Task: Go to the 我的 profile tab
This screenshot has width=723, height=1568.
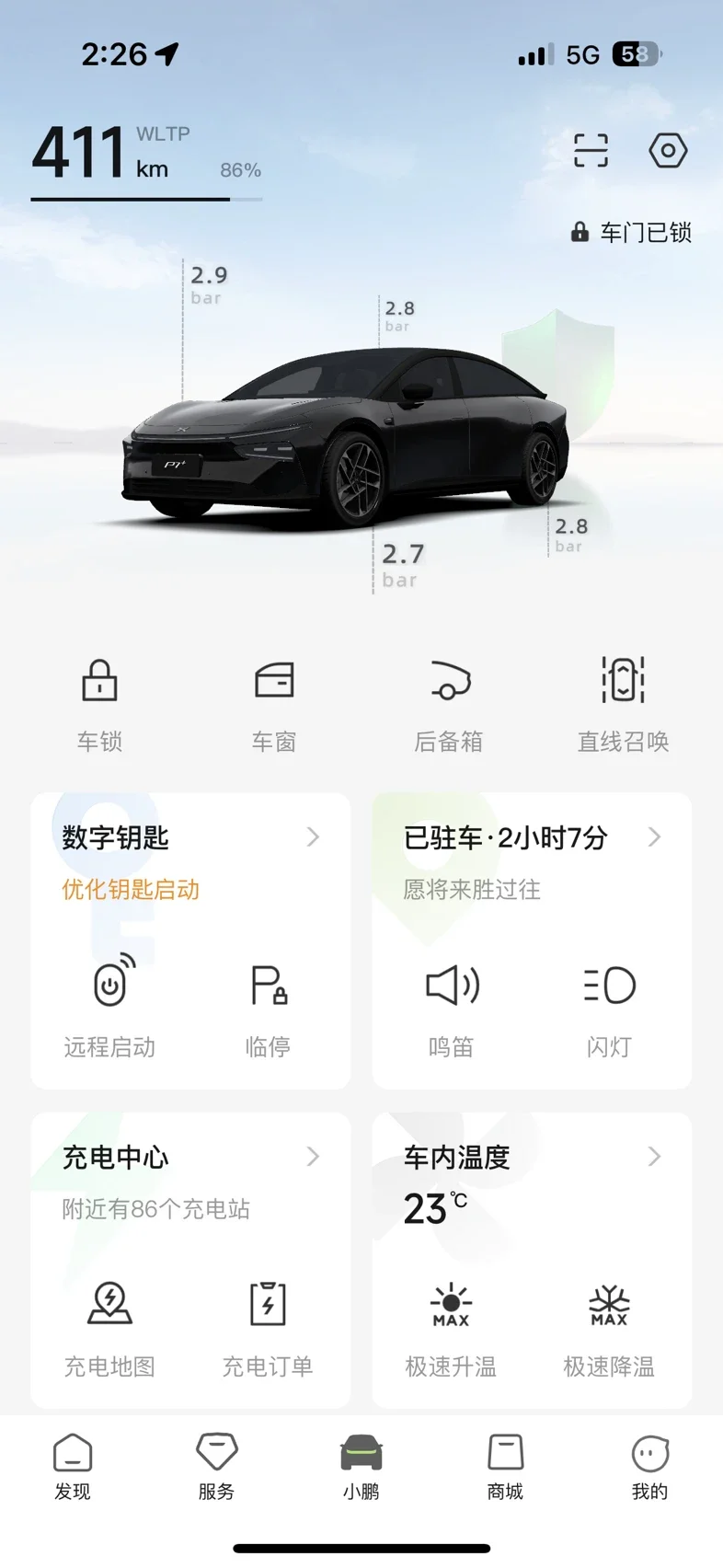Action: pos(649,1467)
